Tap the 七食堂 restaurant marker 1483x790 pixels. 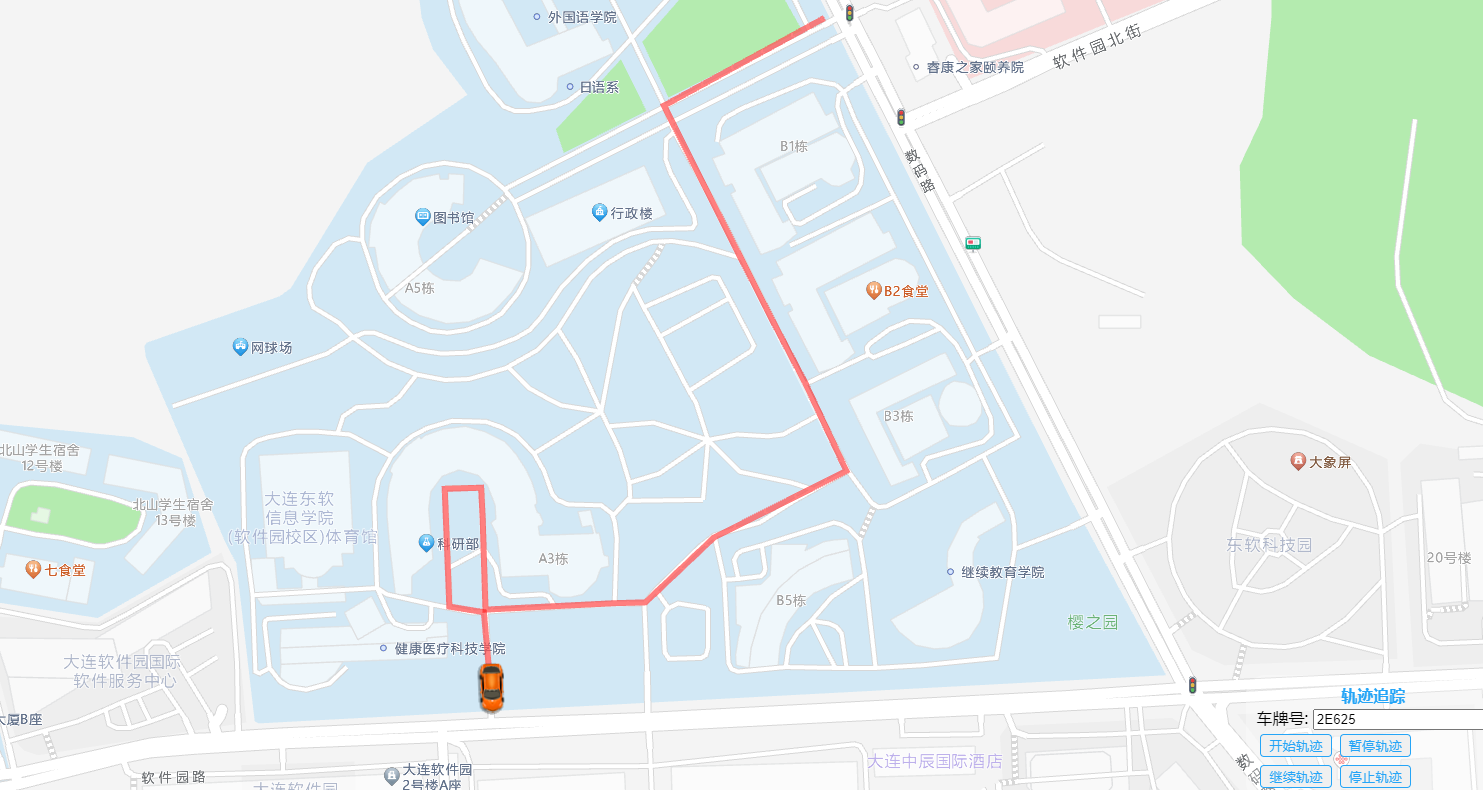tap(33, 569)
